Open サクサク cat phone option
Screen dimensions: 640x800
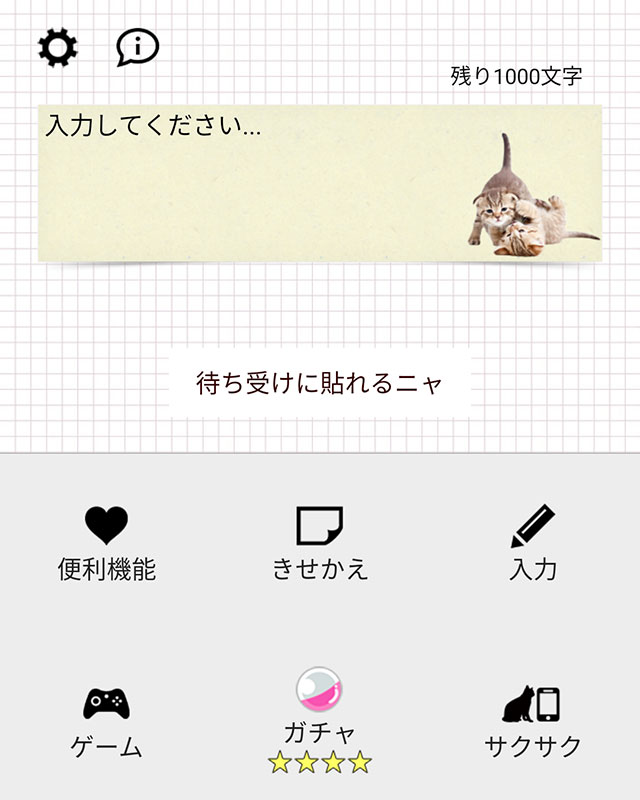(x=533, y=722)
